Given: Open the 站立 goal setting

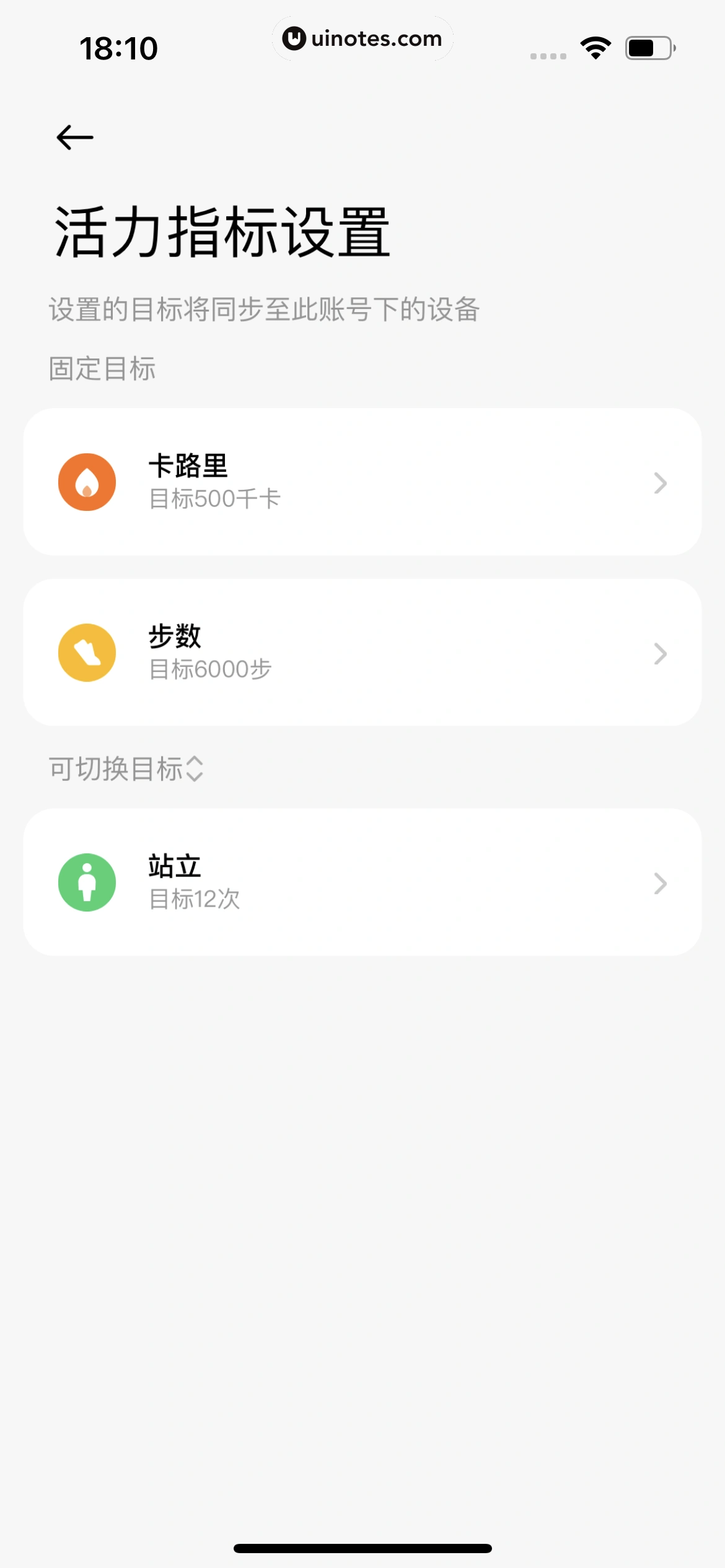Looking at the screenshot, I should click(x=362, y=882).
